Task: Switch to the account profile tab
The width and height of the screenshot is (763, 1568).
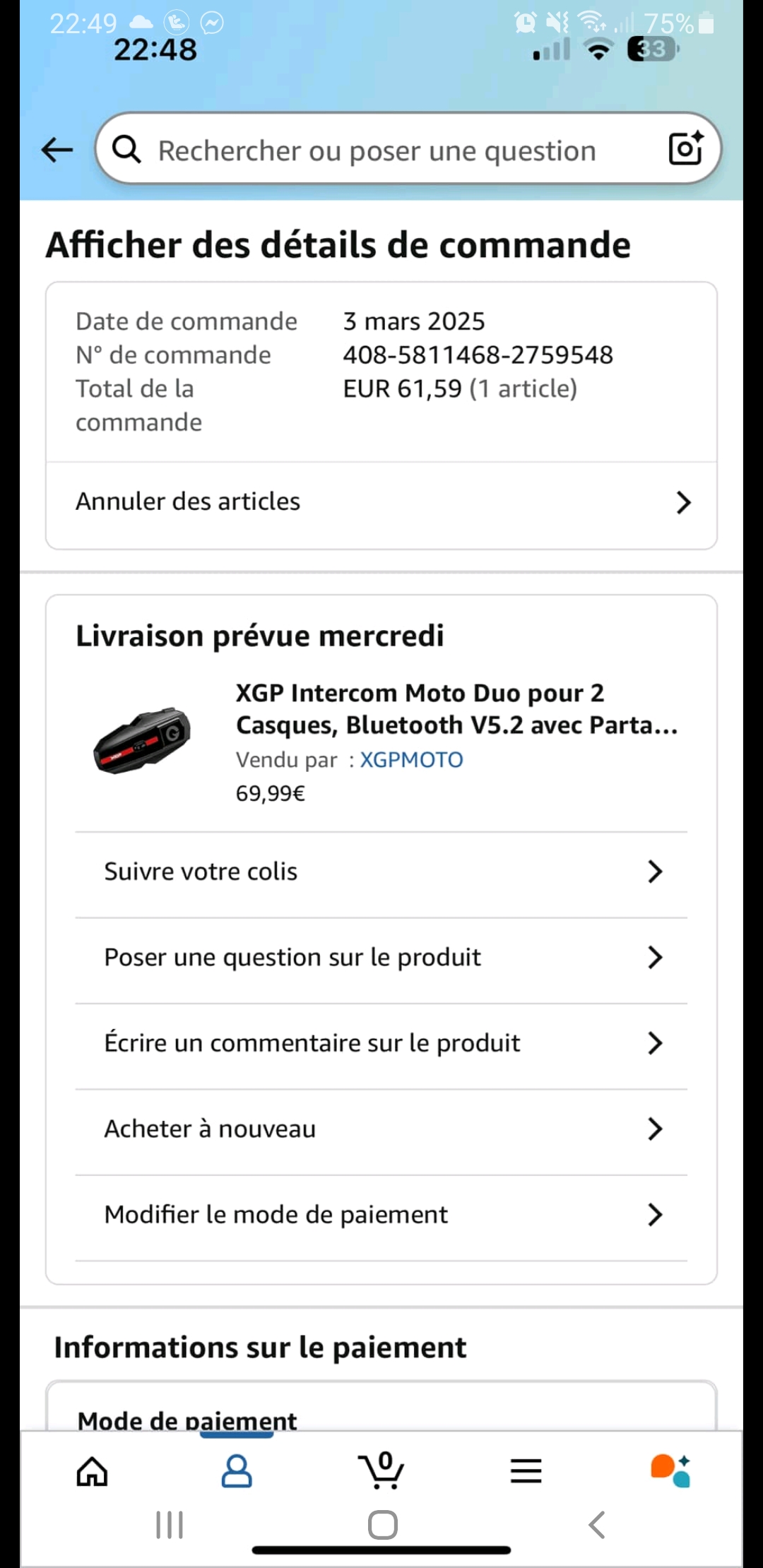Action: (237, 1471)
